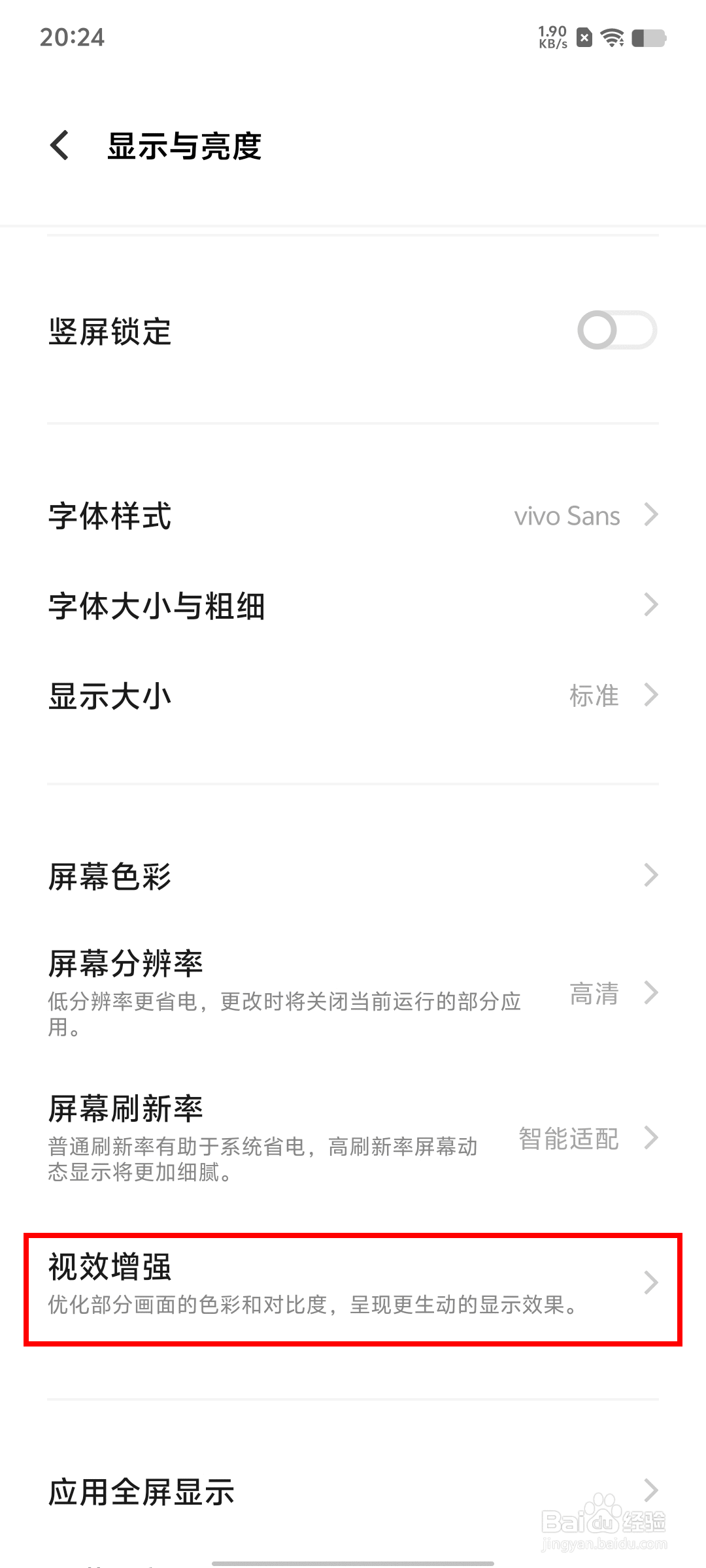Viewport: 706px width, 1568px height.
Task: Tap the back arrow to leave 显示与亮度
Action: coord(59,145)
